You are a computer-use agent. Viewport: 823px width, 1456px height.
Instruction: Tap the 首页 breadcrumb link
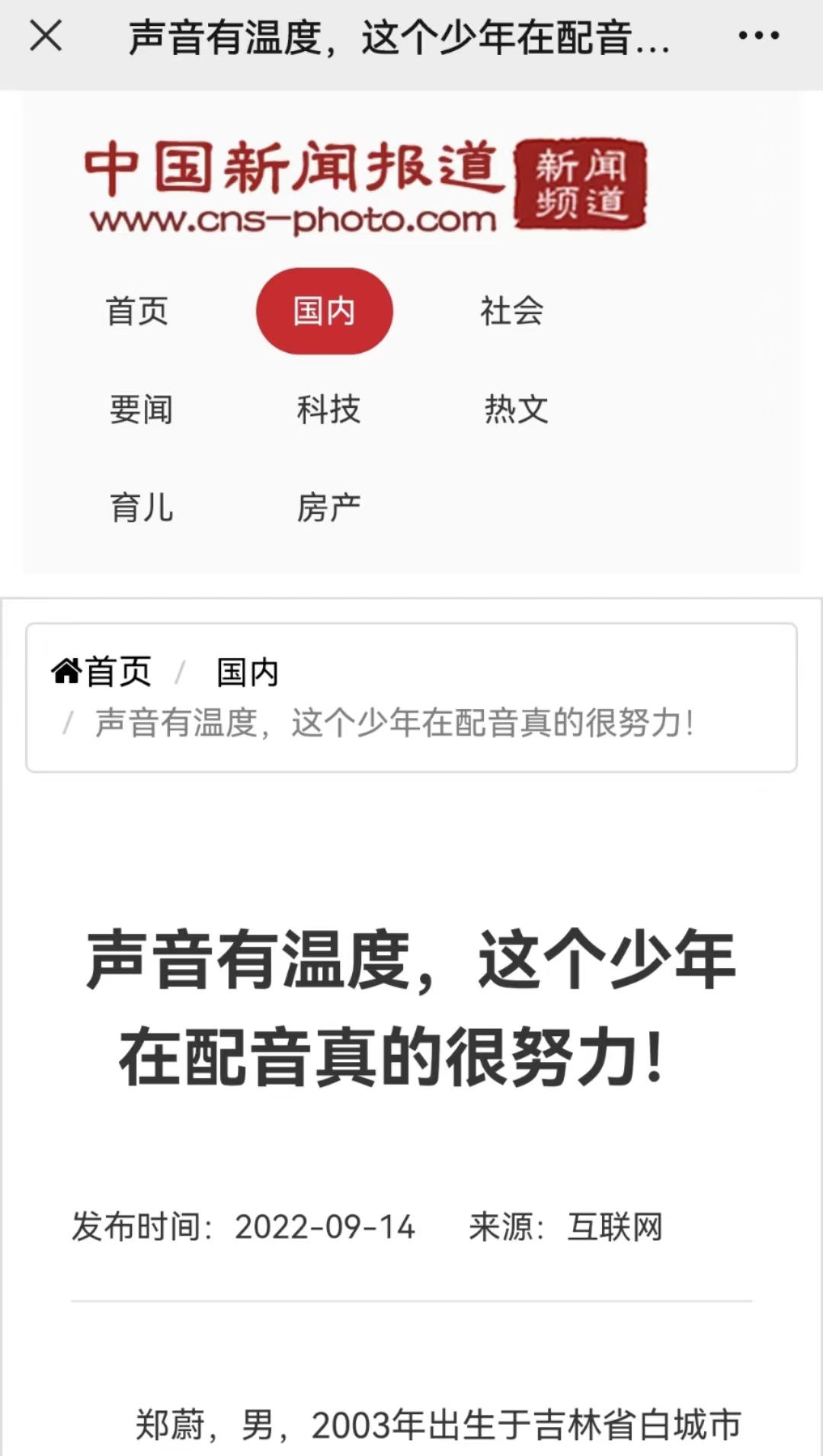(x=103, y=672)
